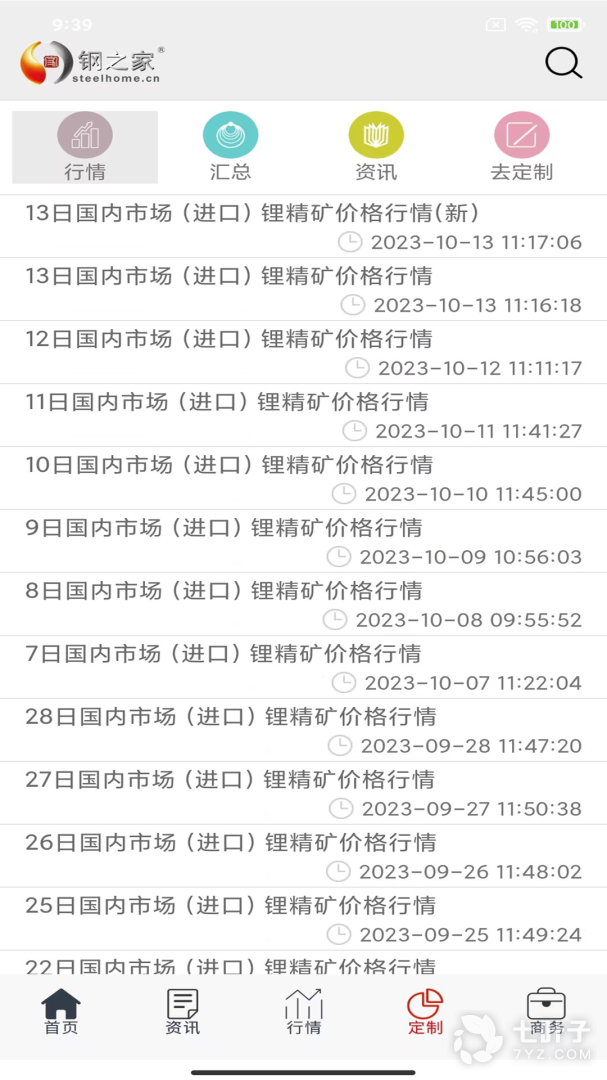Go to 去定制 customization
Screen dimensions: 607x1080
tap(521, 147)
